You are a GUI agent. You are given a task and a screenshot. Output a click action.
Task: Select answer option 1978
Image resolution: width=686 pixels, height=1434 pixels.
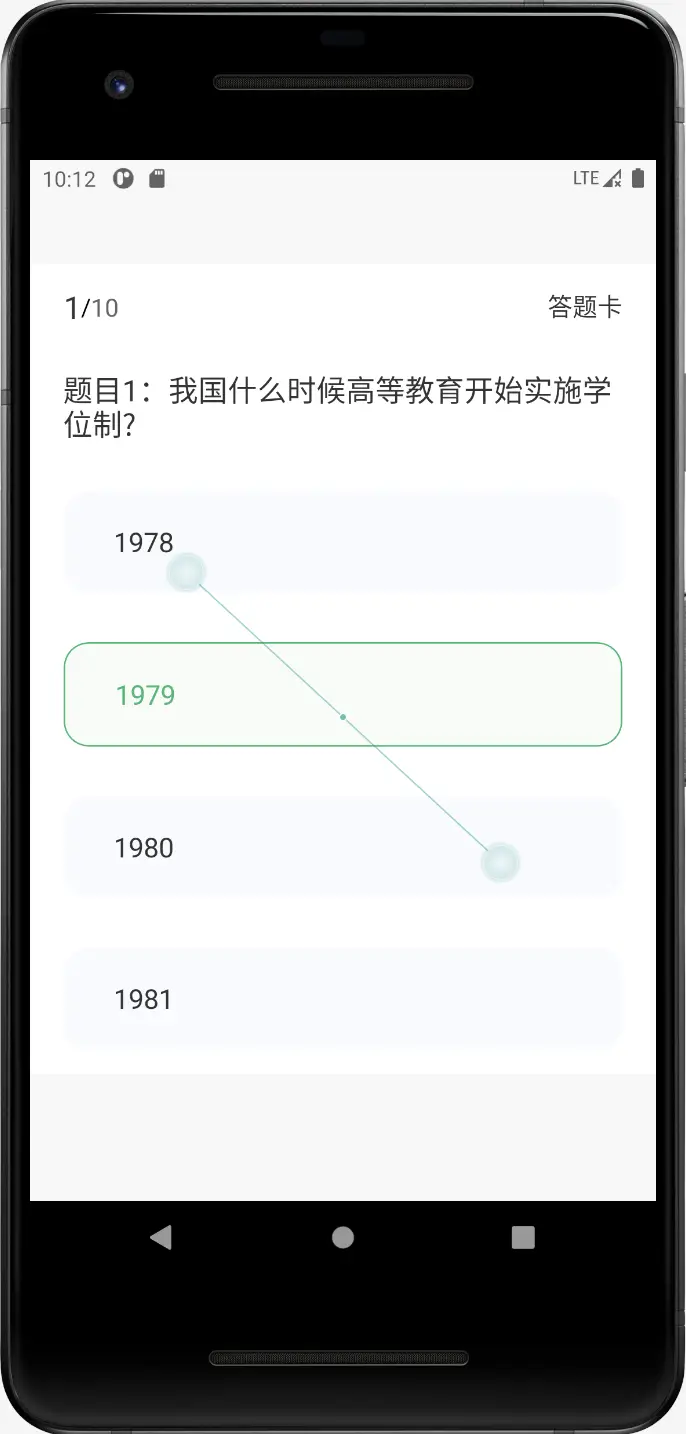342,543
